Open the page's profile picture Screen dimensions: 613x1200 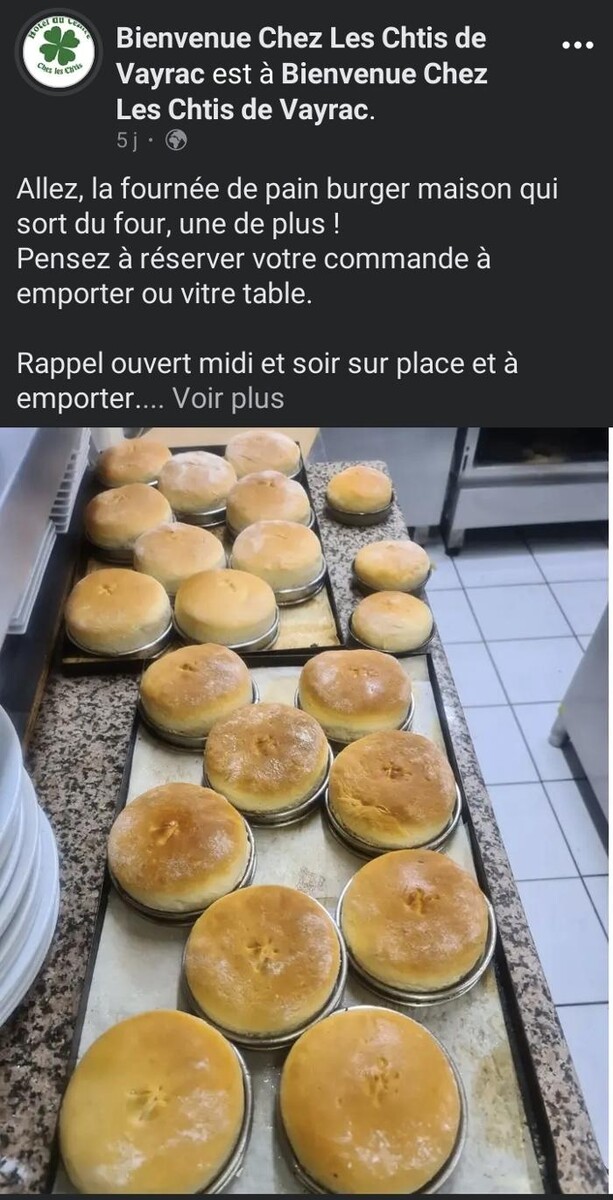click(58, 50)
